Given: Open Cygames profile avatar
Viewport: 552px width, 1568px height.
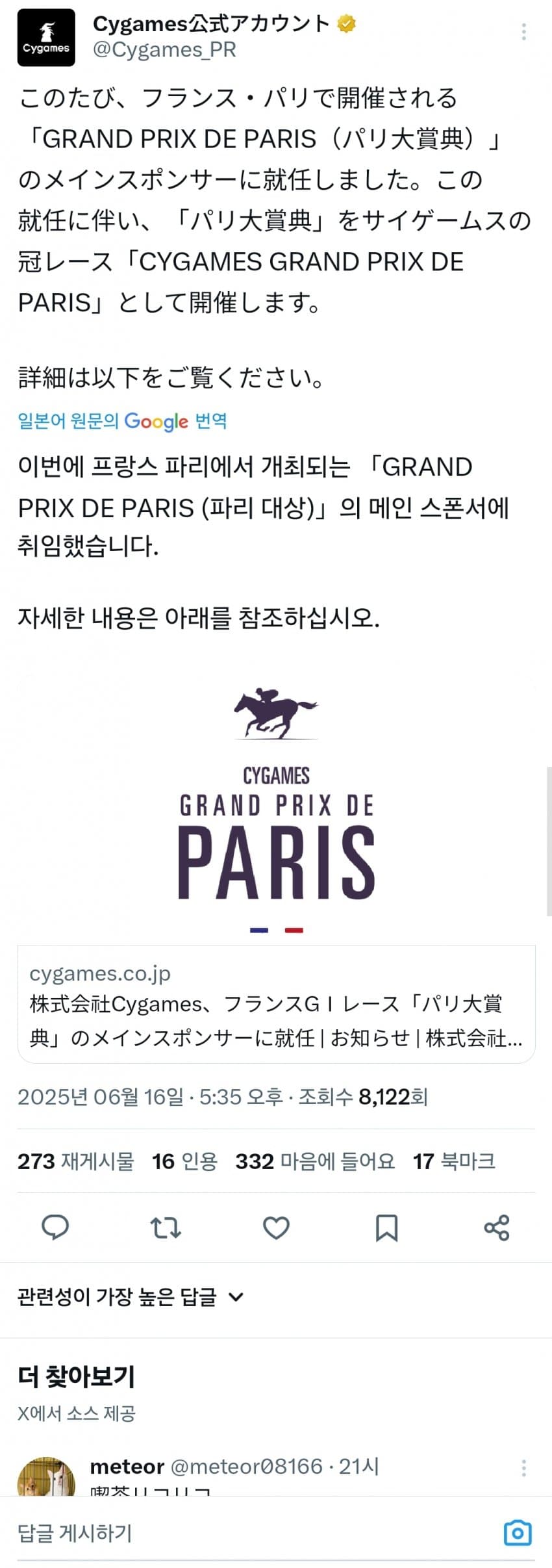Looking at the screenshot, I should point(46,38).
